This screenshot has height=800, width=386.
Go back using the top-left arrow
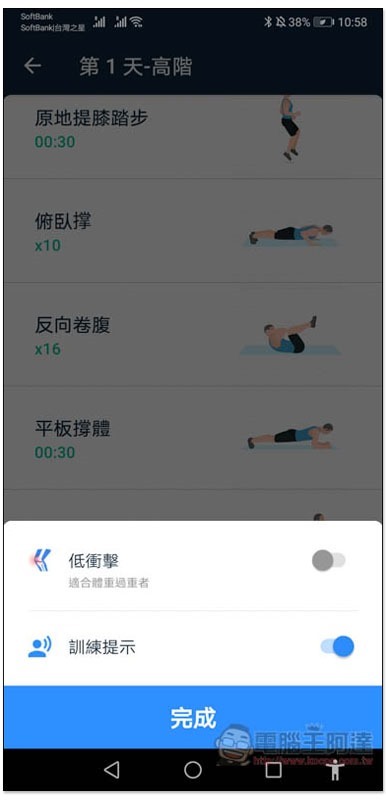point(33,66)
